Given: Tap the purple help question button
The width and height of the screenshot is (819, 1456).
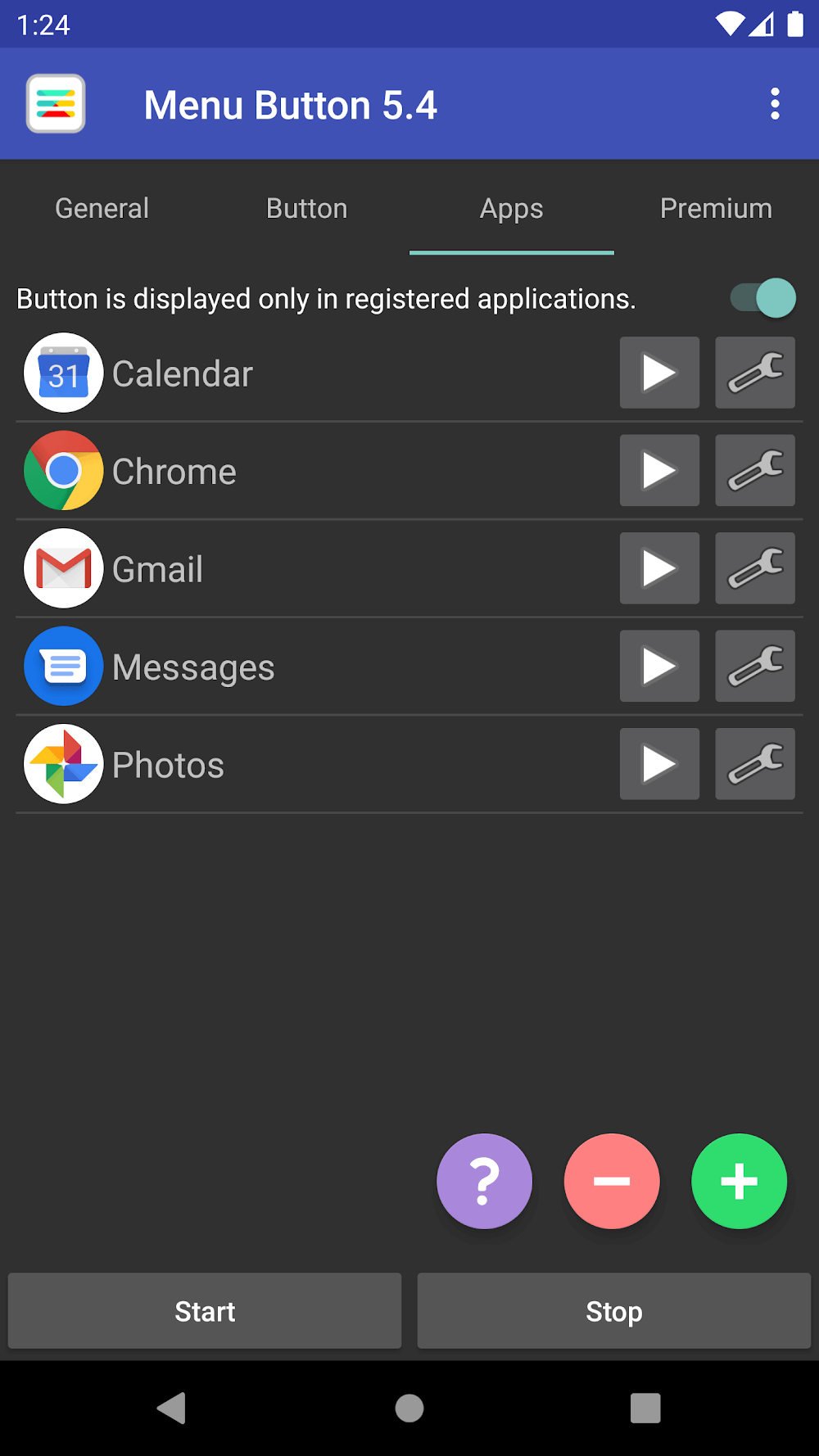Looking at the screenshot, I should [x=484, y=1181].
